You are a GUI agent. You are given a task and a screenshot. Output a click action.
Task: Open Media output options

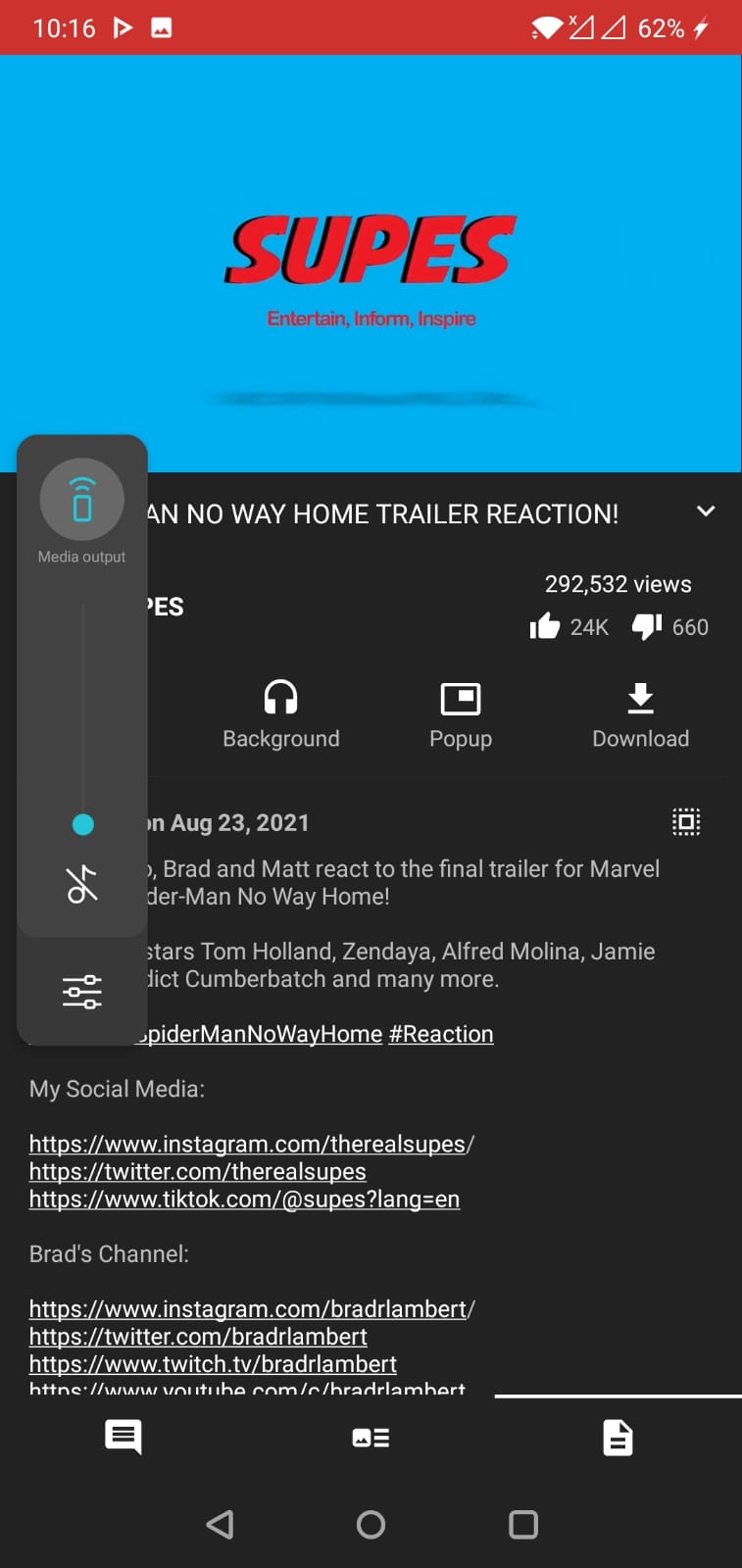point(82,500)
